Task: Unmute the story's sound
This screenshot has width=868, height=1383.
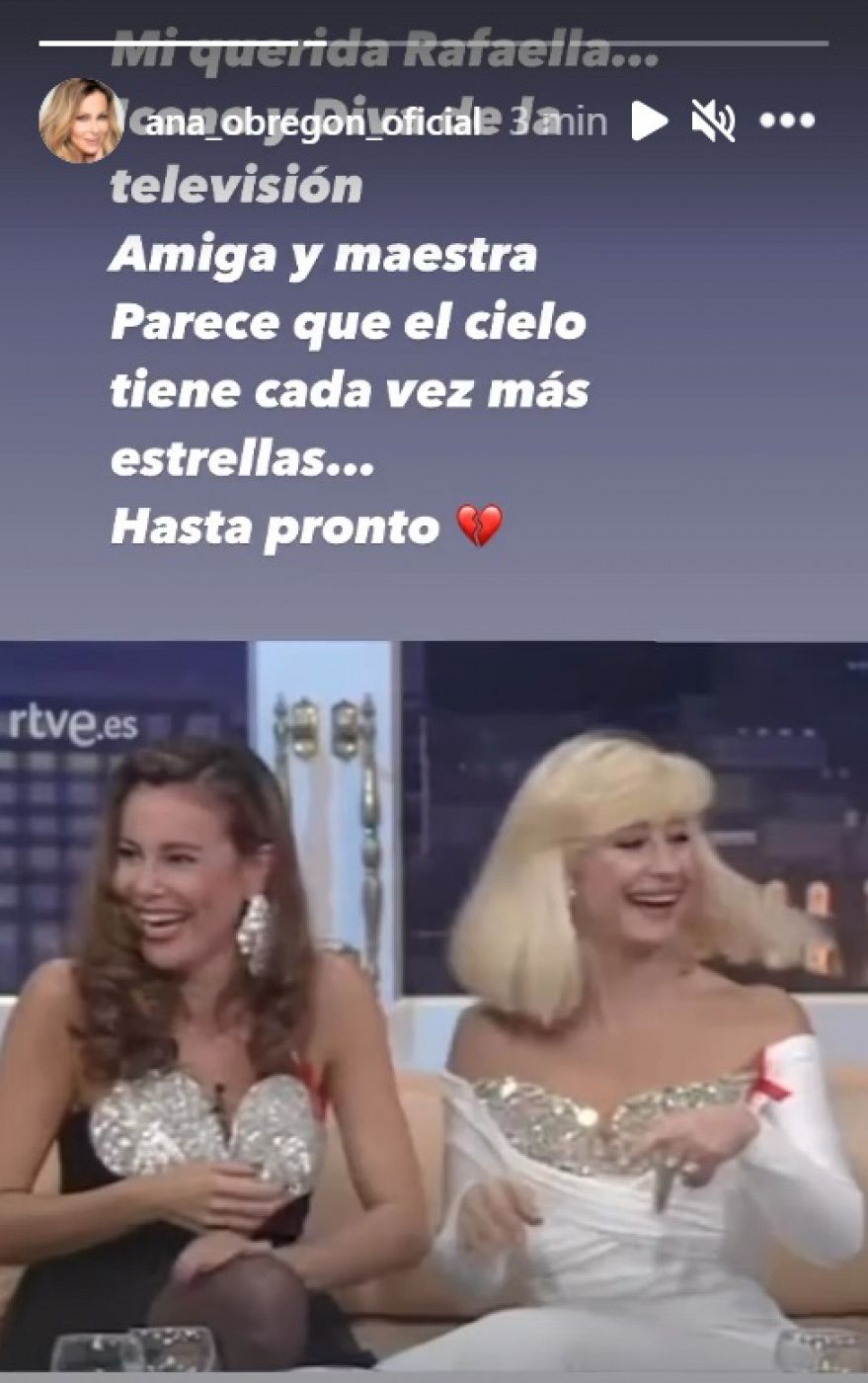Action: click(x=712, y=122)
